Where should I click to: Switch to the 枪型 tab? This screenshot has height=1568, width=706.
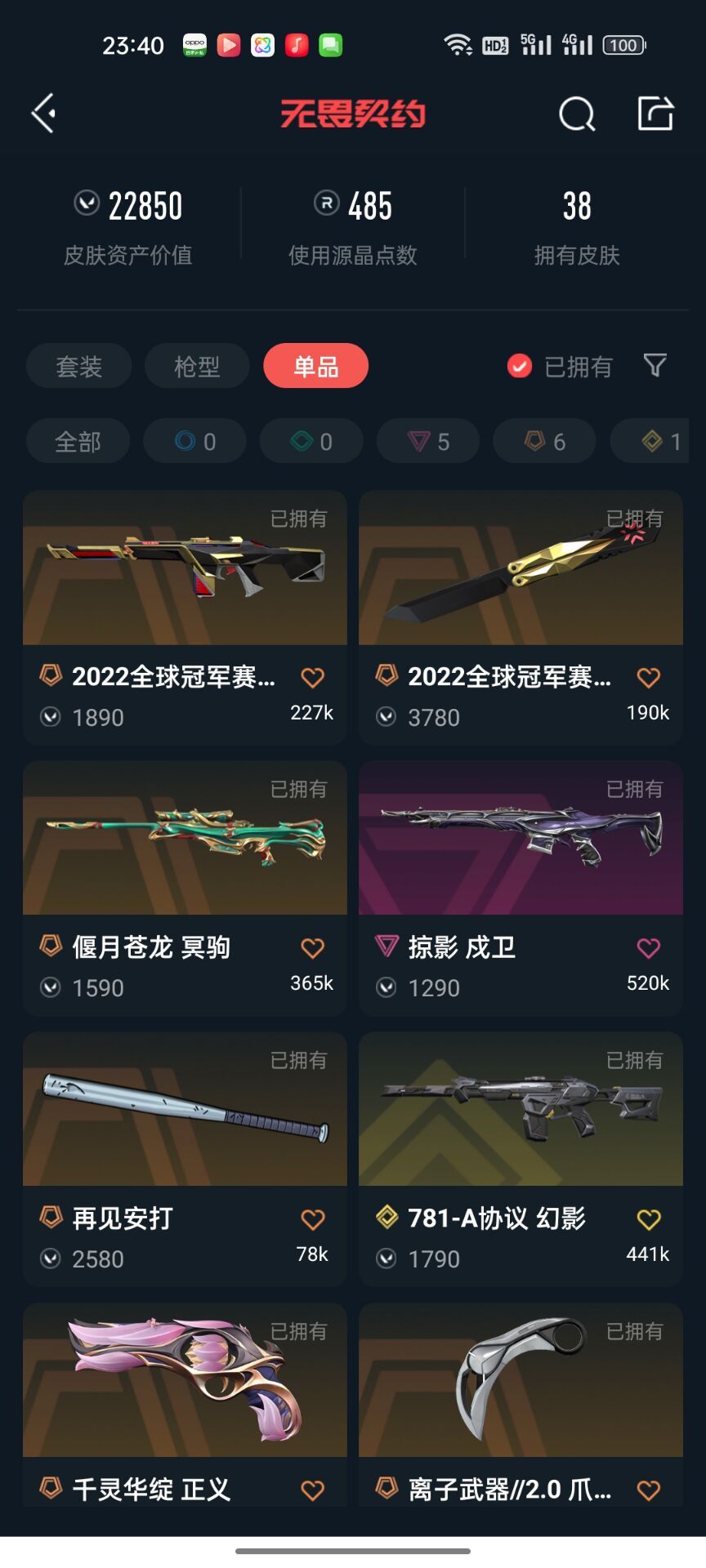pyautogui.click(x=196, y=366)
